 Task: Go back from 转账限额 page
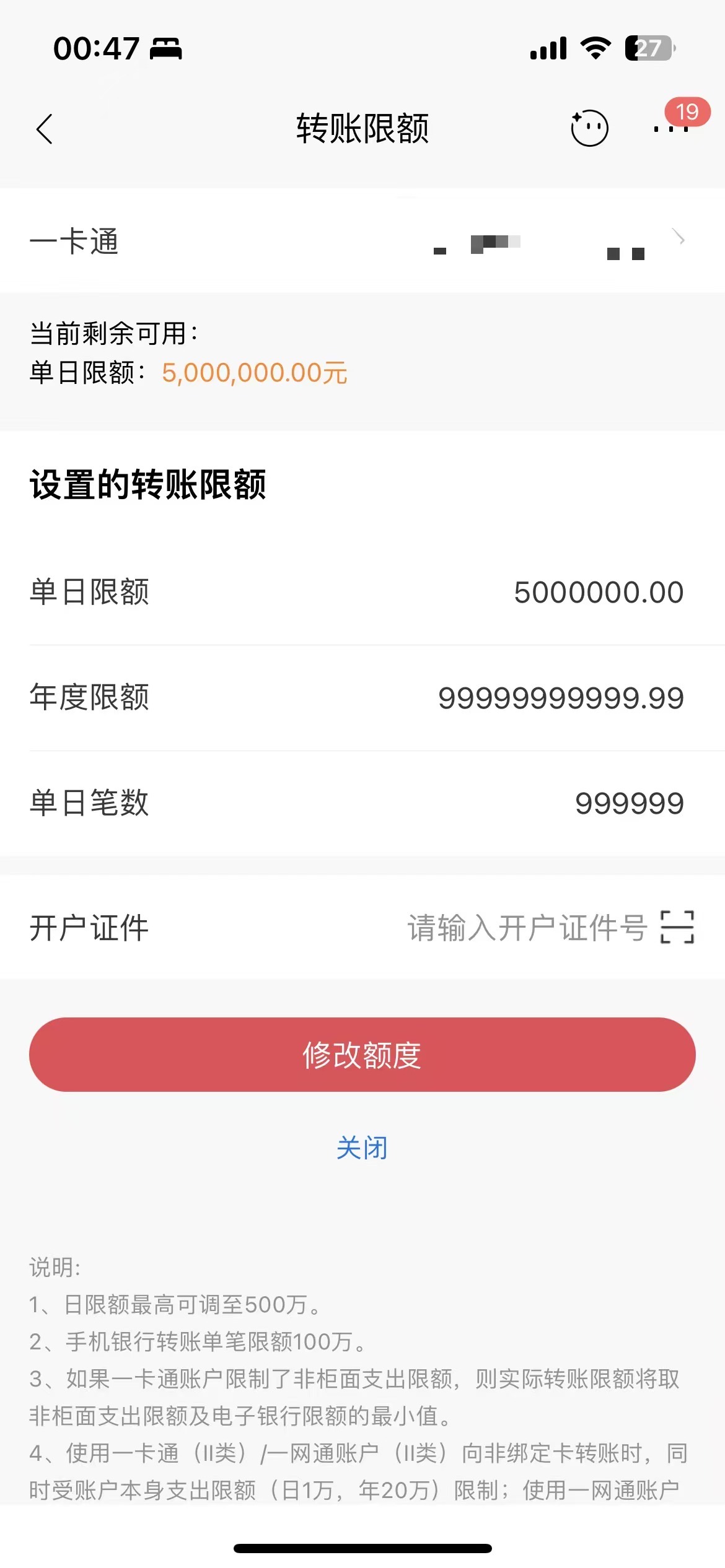pos(45,129)
